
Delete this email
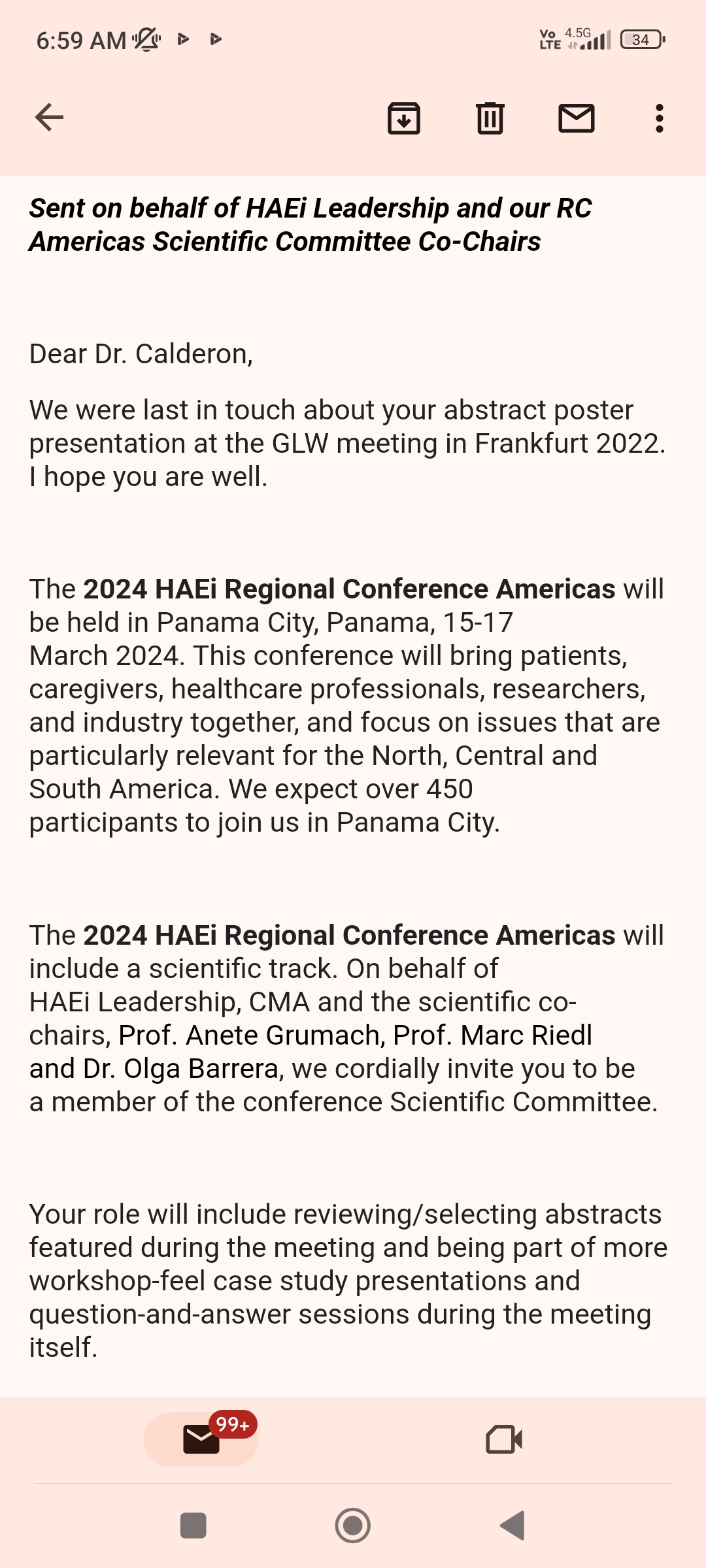click(490, 118)
